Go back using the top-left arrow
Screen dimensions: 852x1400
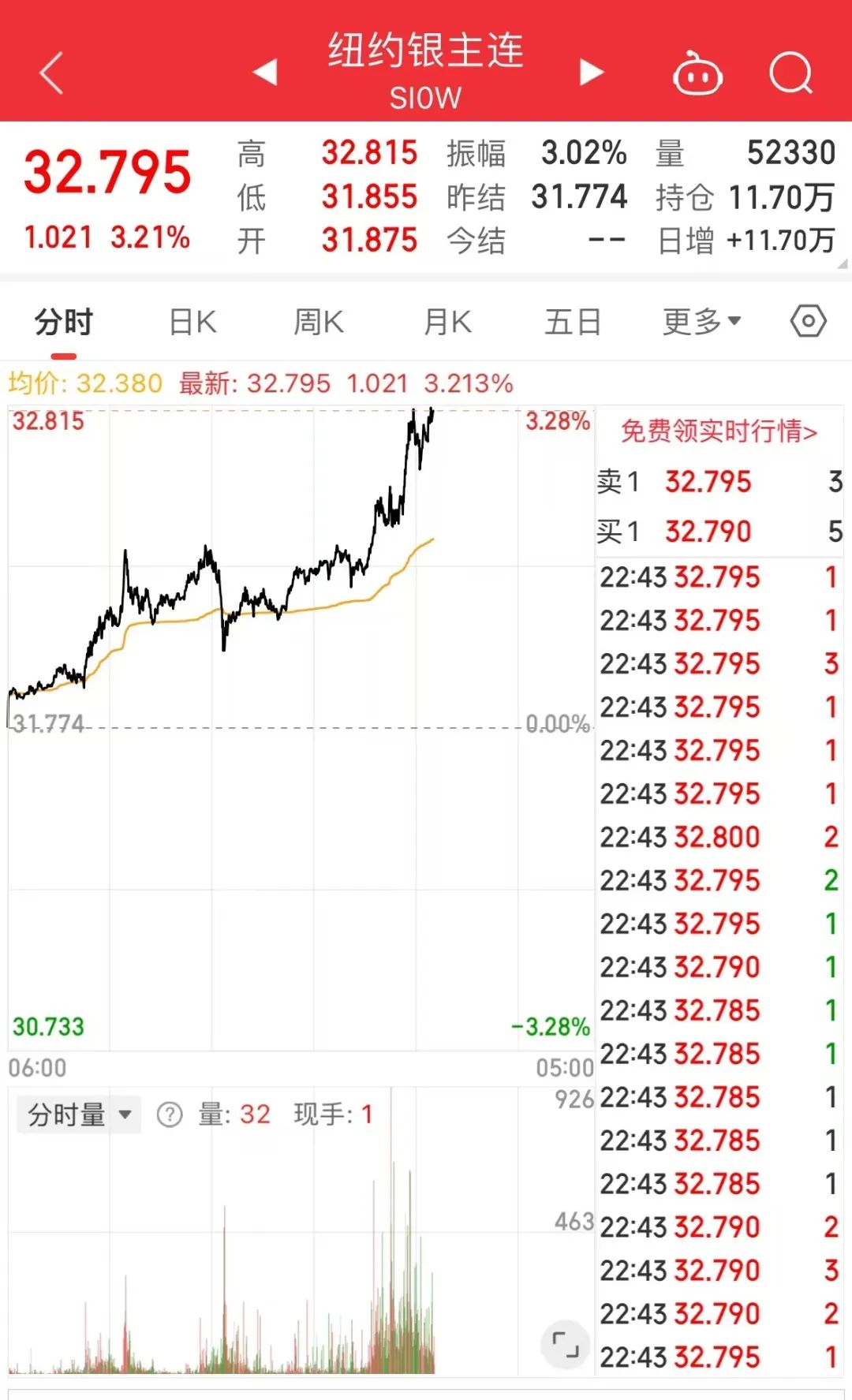click(x=51, y=73)
